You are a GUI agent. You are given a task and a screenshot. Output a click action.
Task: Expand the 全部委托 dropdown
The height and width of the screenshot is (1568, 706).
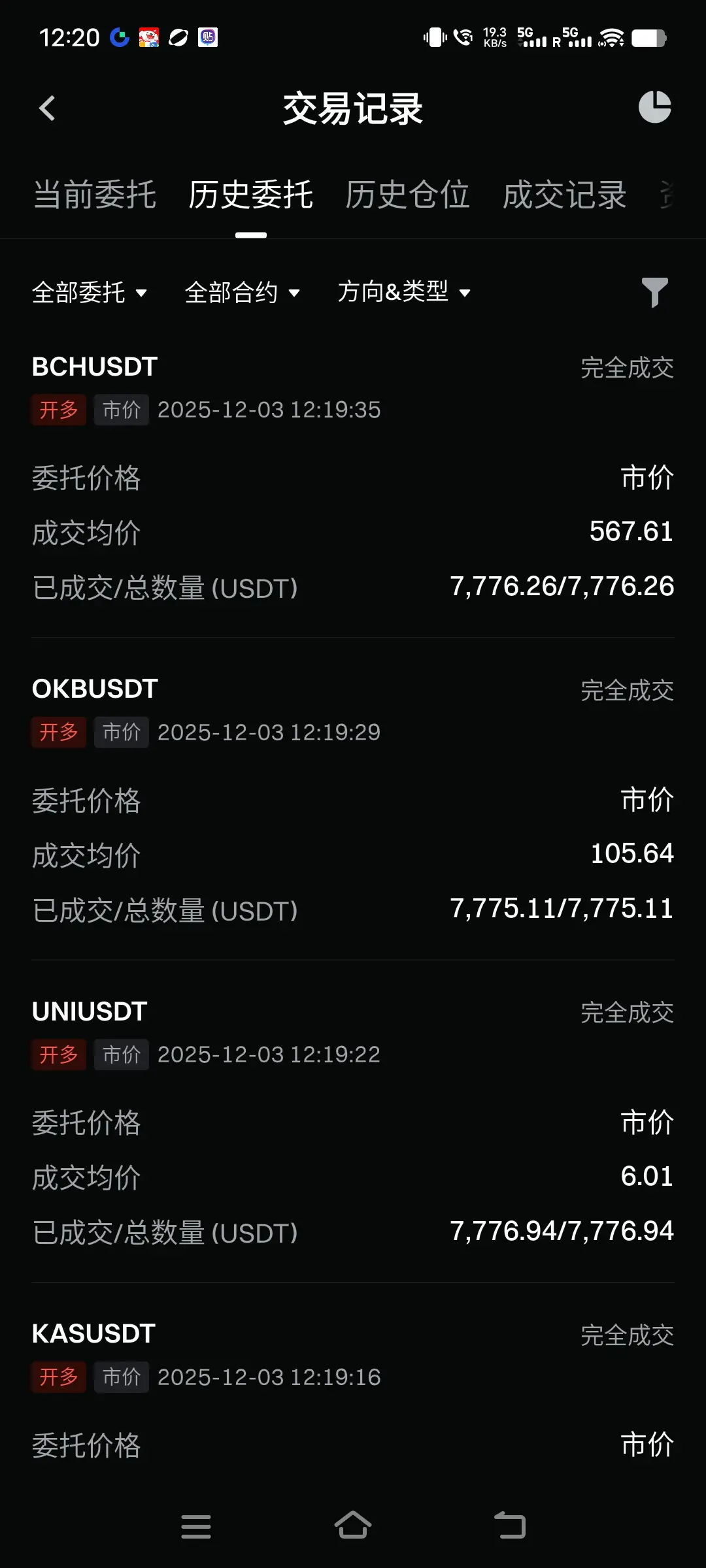click(x=90, y=292)
